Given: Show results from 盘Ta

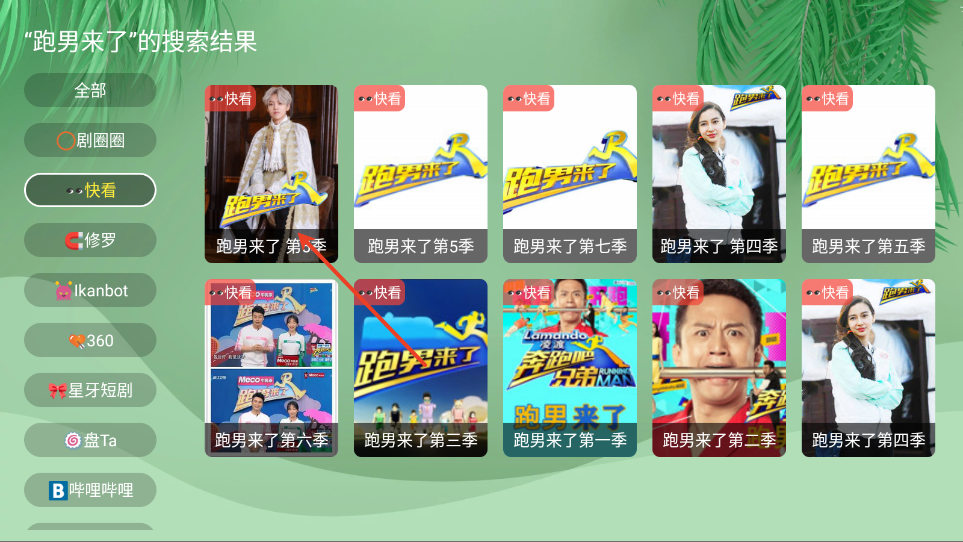Looking at the screenshot, I should pyautogui.click(x=90, y=440).
